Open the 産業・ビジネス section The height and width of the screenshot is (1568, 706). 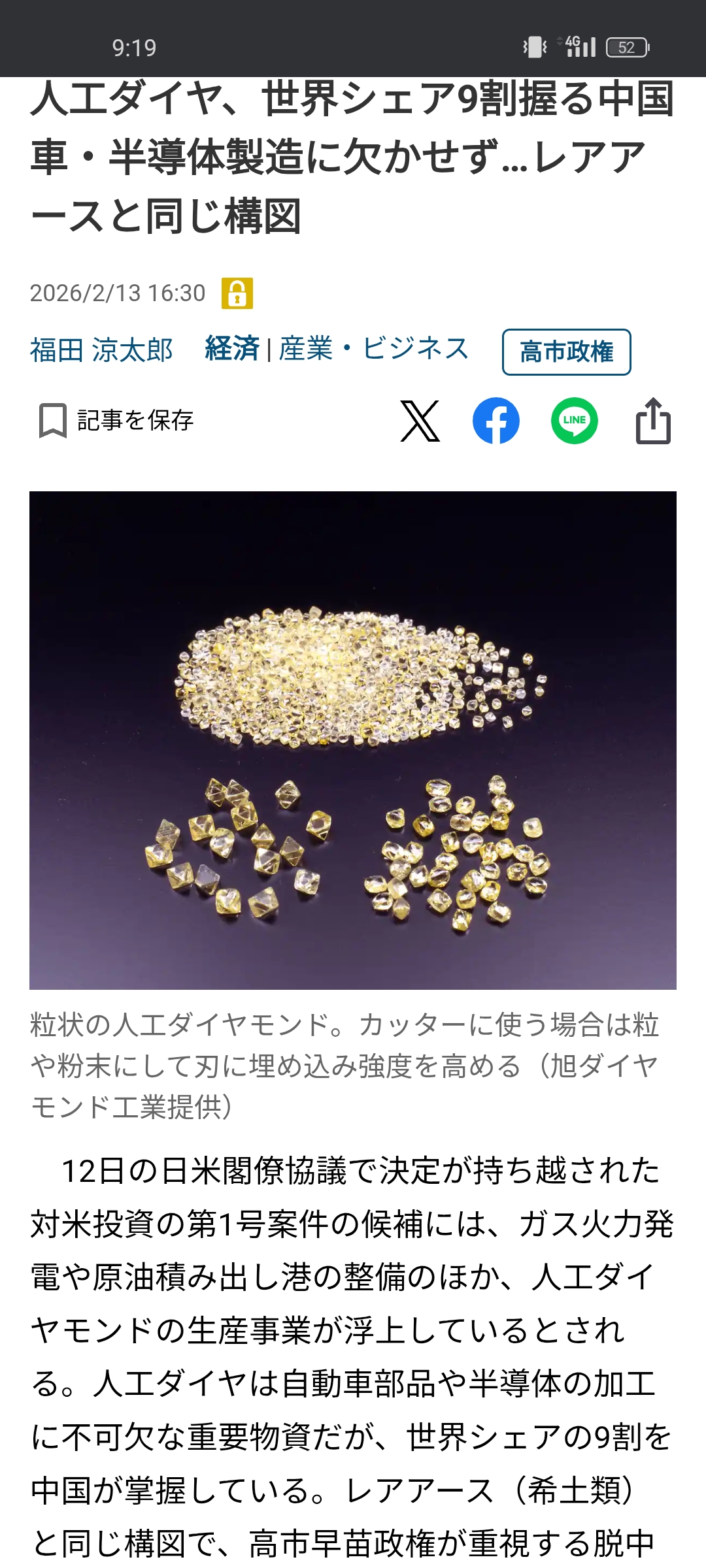pos(373,349)
